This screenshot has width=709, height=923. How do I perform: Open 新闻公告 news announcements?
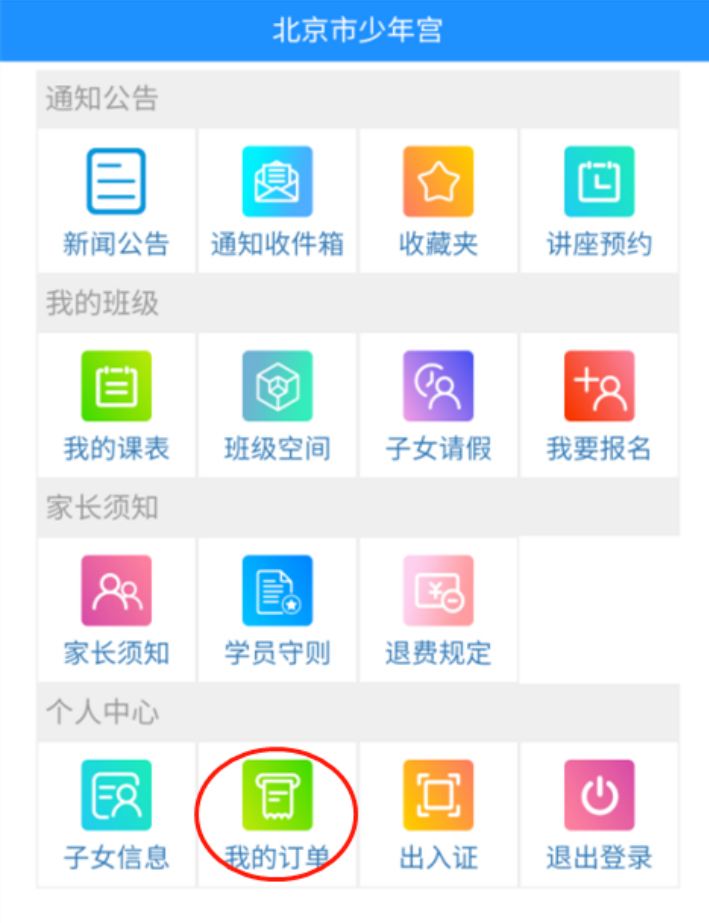click(116, 200)
